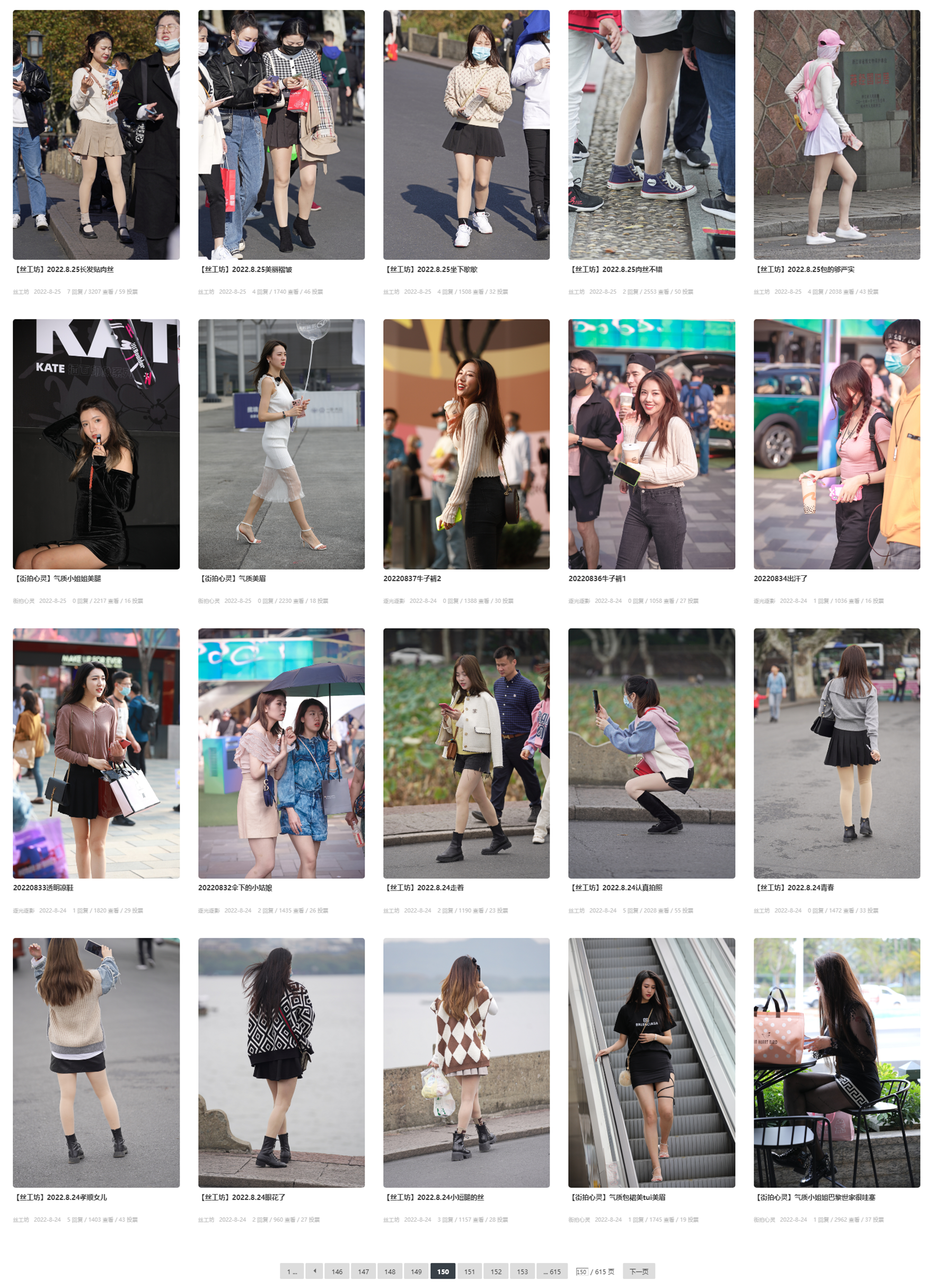The image size is (935, 1288).
Task: View post 2022.8.24孝顺女儿
Action: point(59,1197)
